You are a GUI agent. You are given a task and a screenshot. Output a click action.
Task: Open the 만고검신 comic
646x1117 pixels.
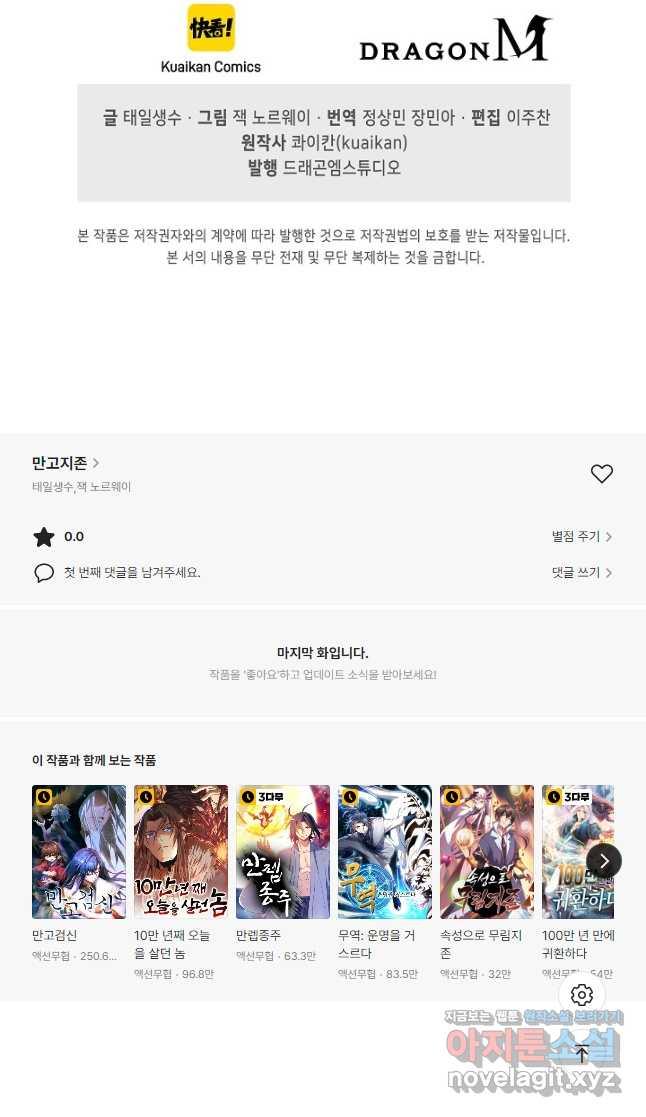(x=79, y=852)
